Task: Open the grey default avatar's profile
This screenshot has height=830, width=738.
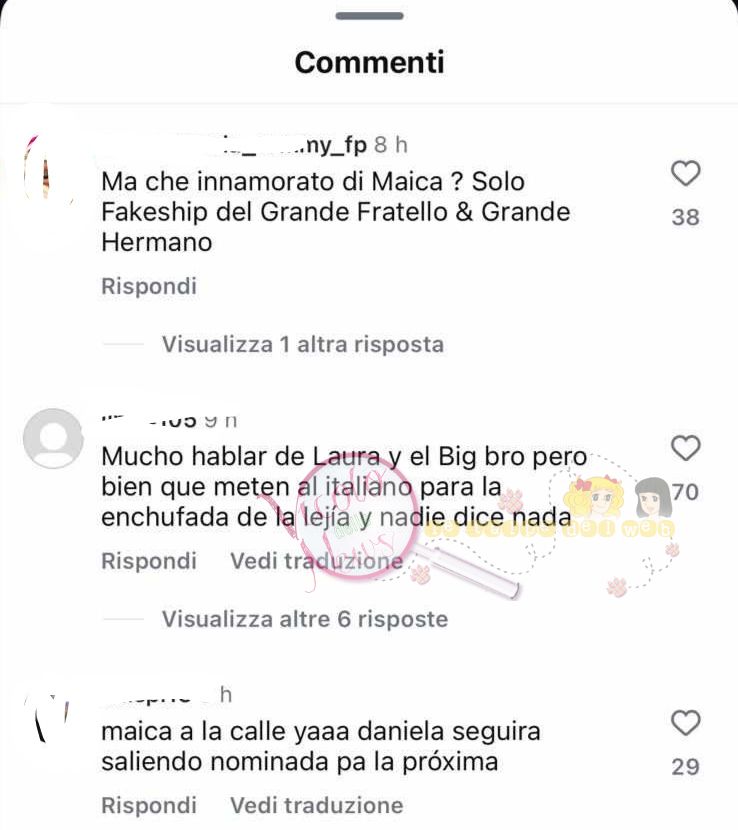Action: [x=53, y=438]
